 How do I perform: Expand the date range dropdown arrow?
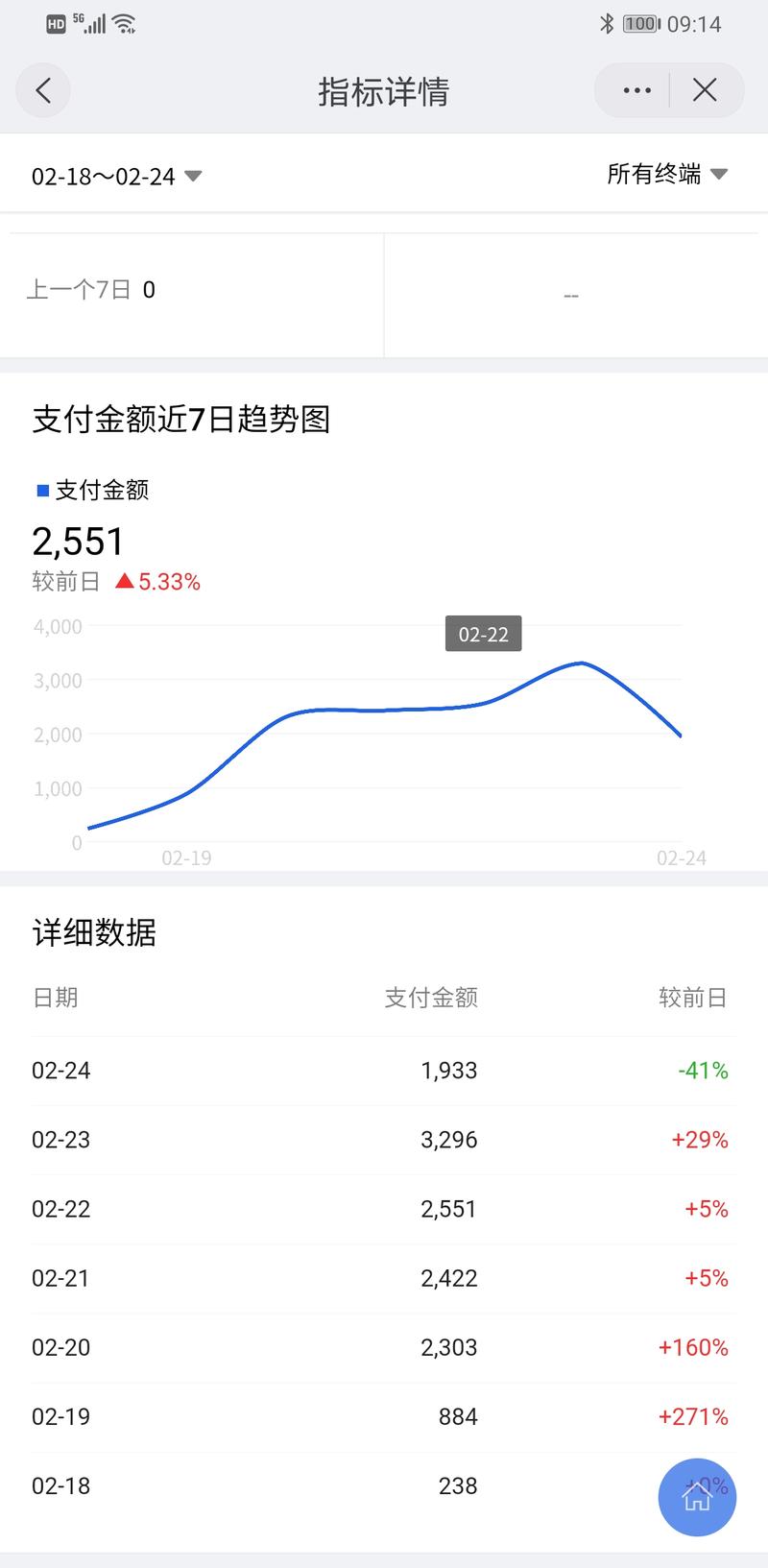tap(192, 177)
